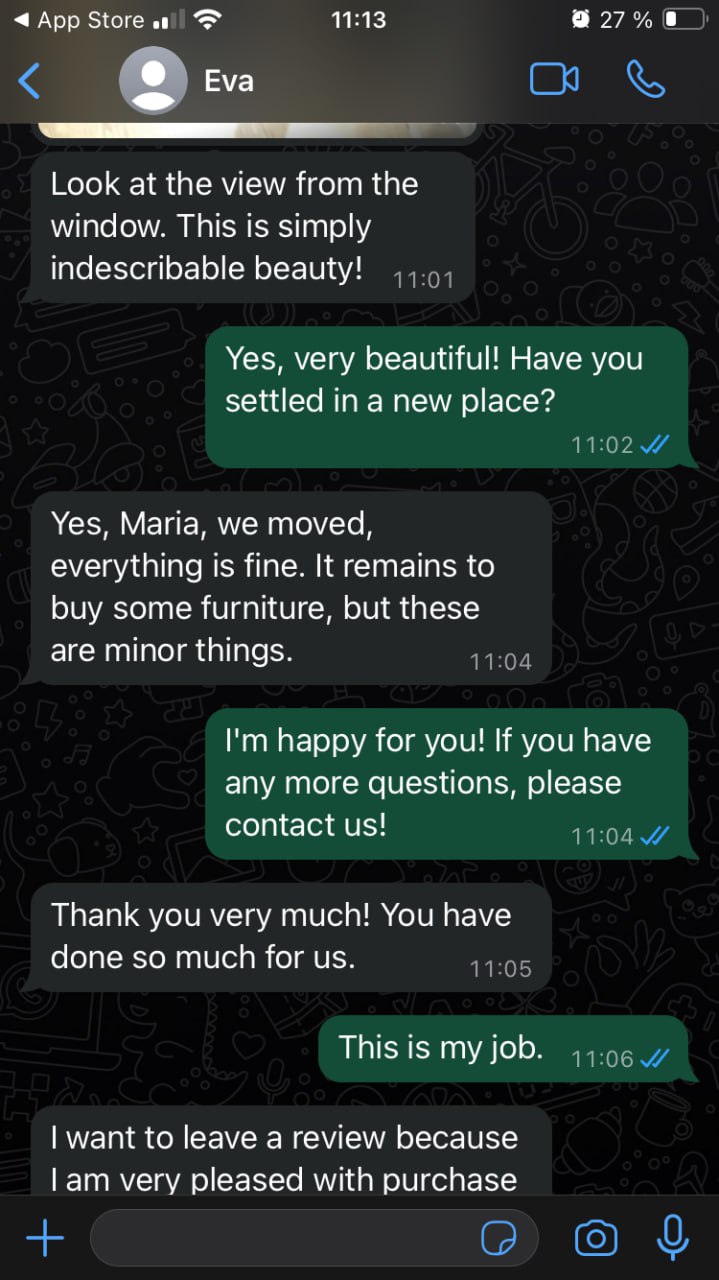Start a voice call with Eva
This screenshot has height=1280, width=719.
[645, 79]
